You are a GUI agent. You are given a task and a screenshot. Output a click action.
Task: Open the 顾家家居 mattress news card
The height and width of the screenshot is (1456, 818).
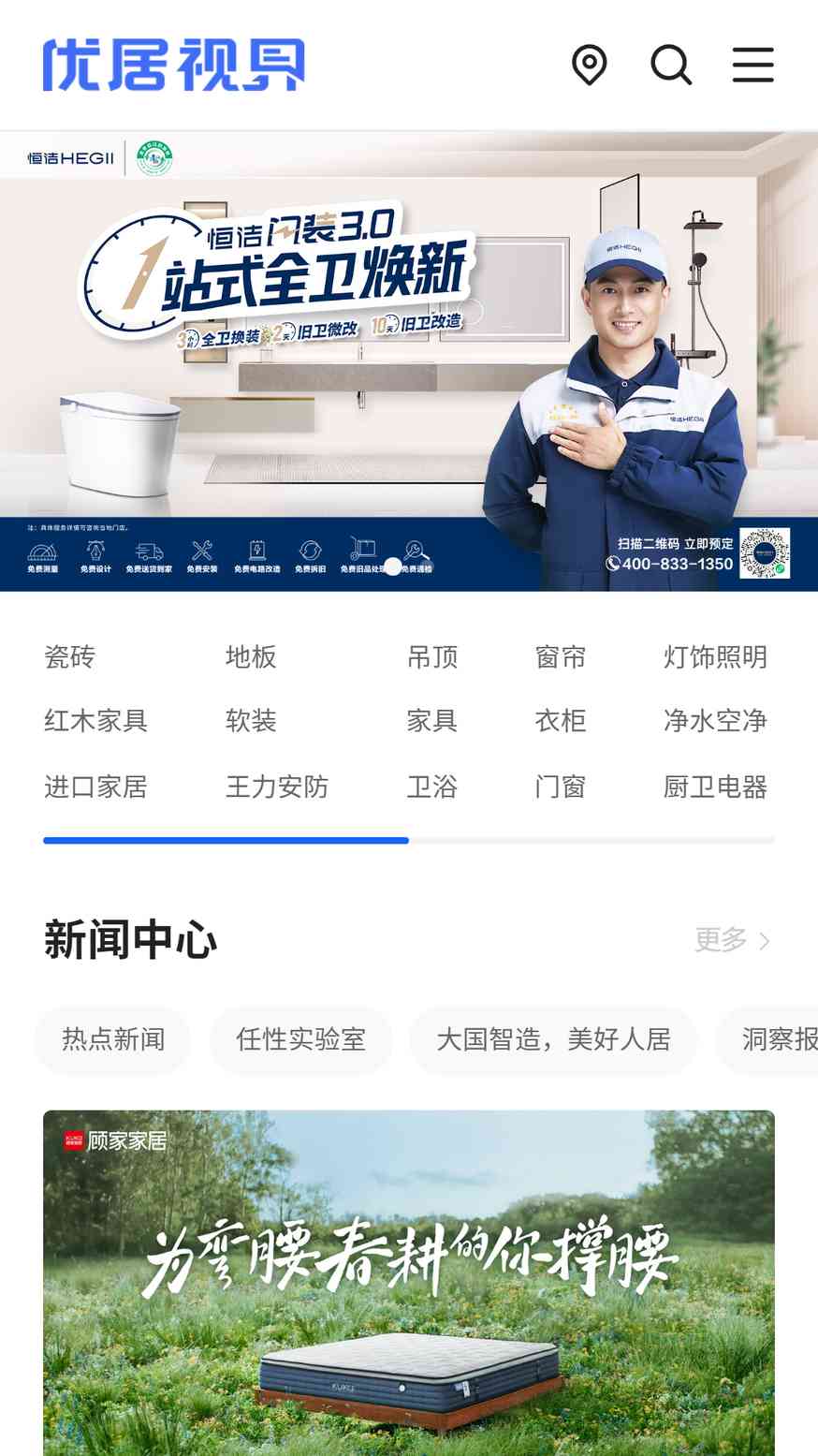click(x=409, y=1283)
